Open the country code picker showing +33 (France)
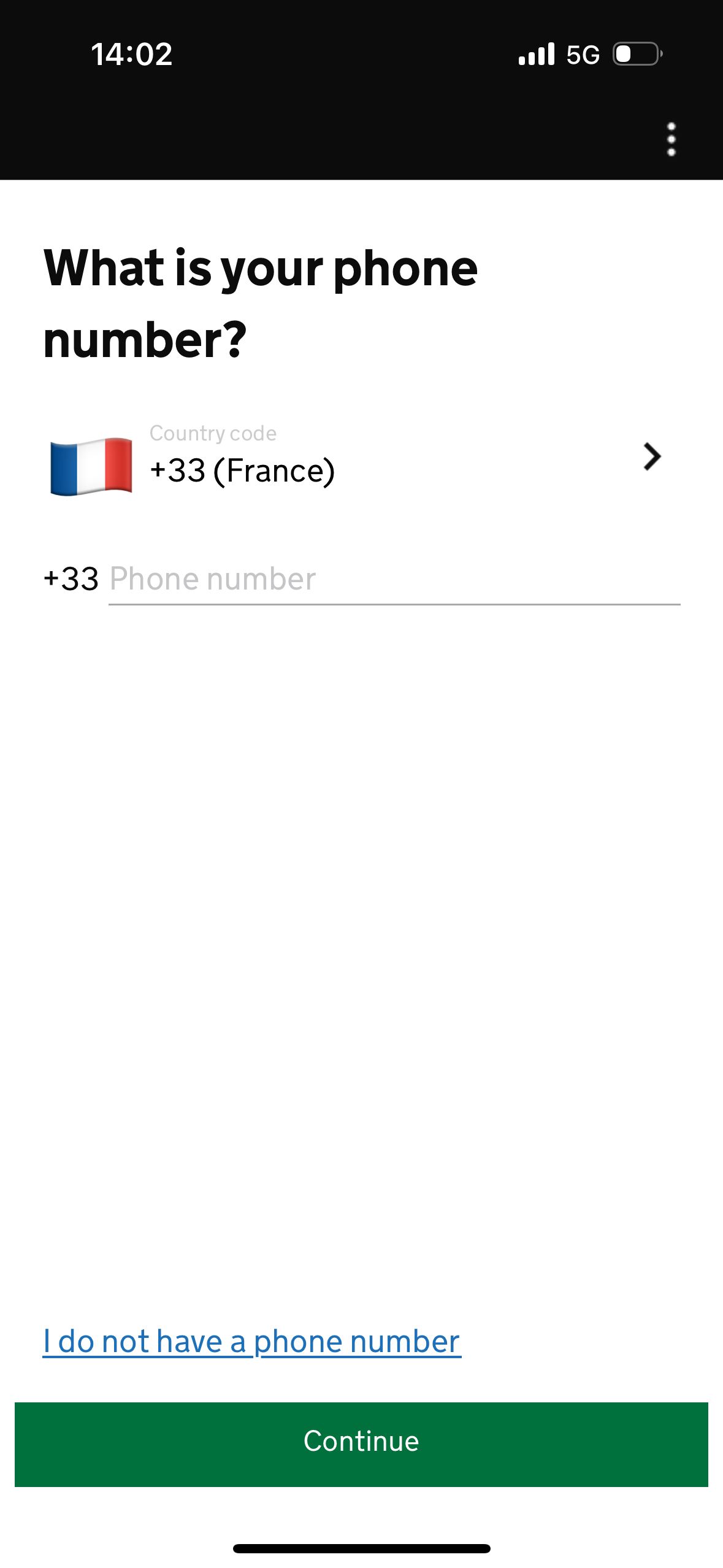Viewport: 723px width, 1568px height. click(356, 458)
